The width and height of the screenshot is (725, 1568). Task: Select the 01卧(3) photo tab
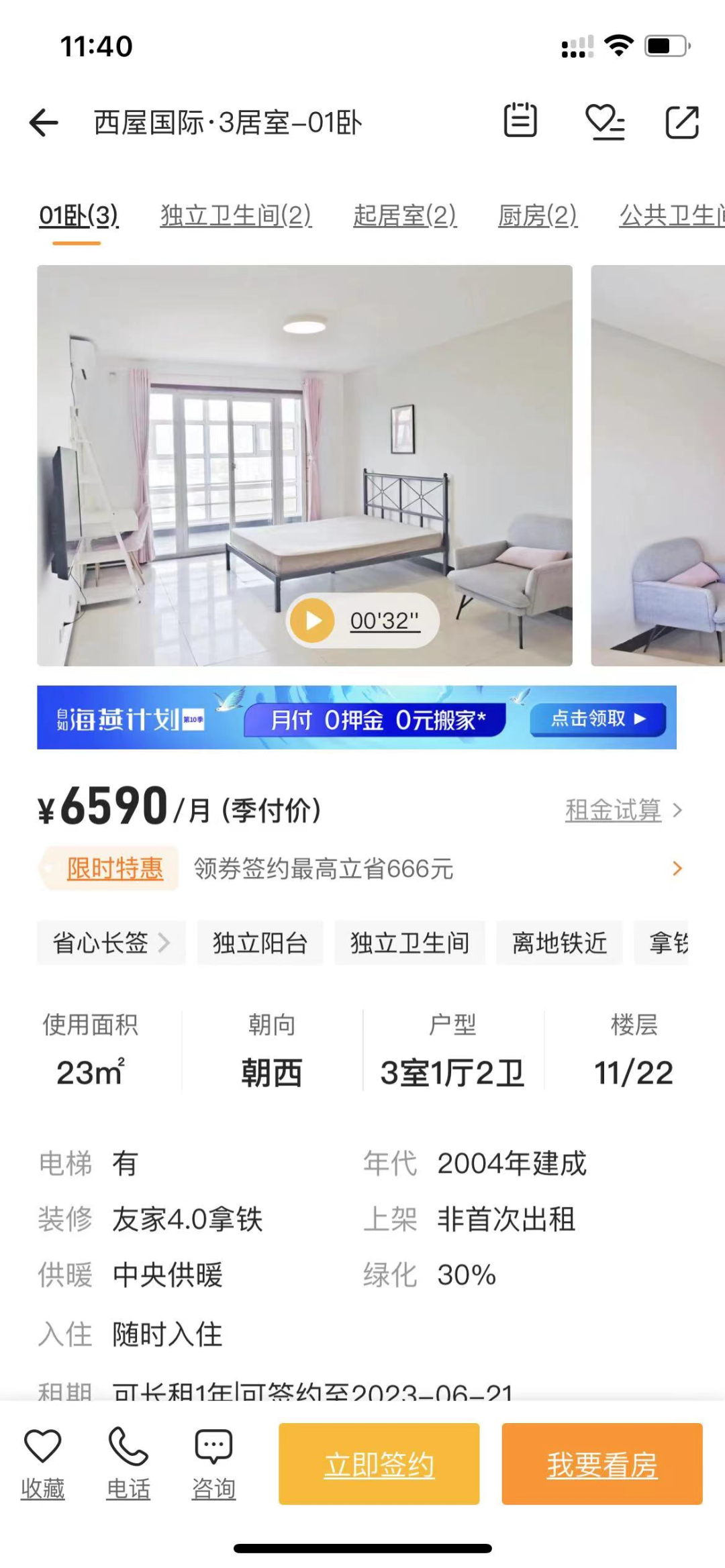point(79,216)
